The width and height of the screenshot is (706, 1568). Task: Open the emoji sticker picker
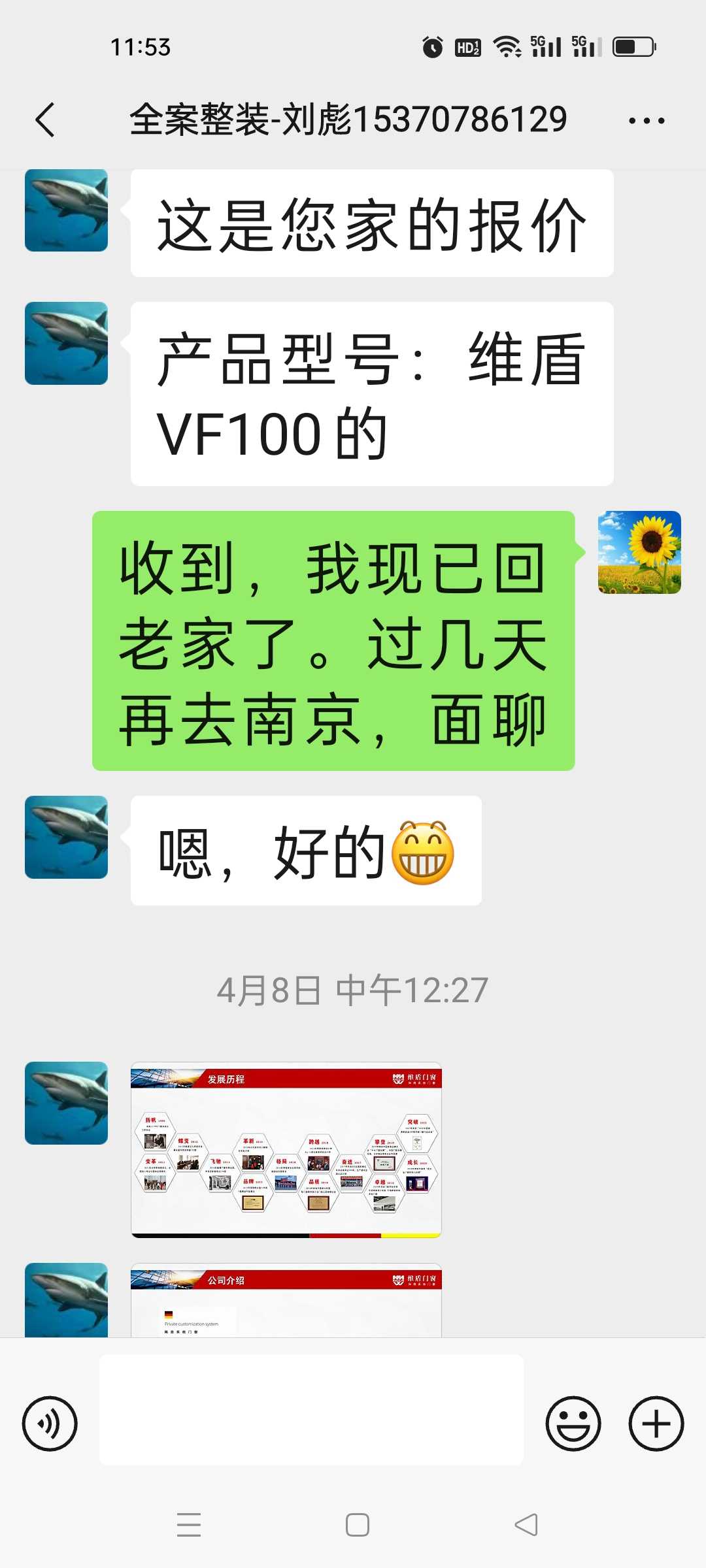pyautogui.click(x=573, y=1424)
